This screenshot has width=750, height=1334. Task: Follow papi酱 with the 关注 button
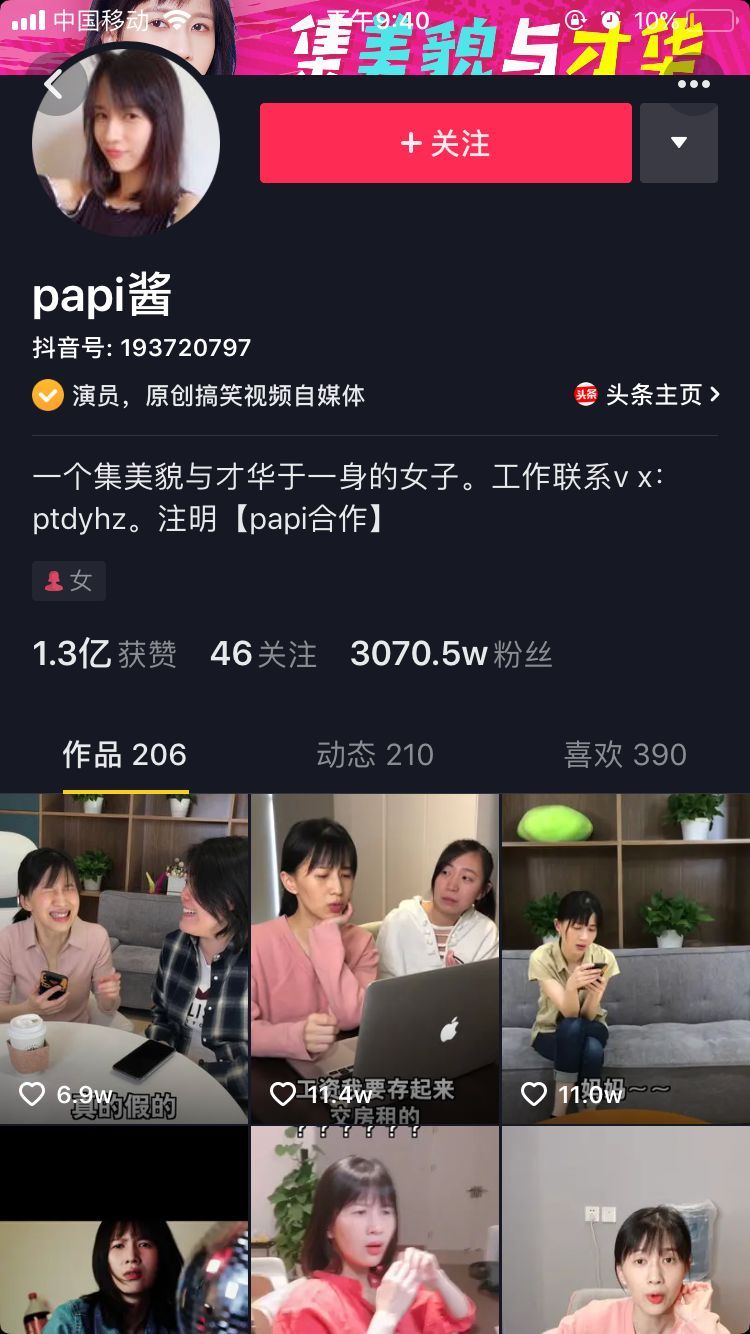click(445, 143)
